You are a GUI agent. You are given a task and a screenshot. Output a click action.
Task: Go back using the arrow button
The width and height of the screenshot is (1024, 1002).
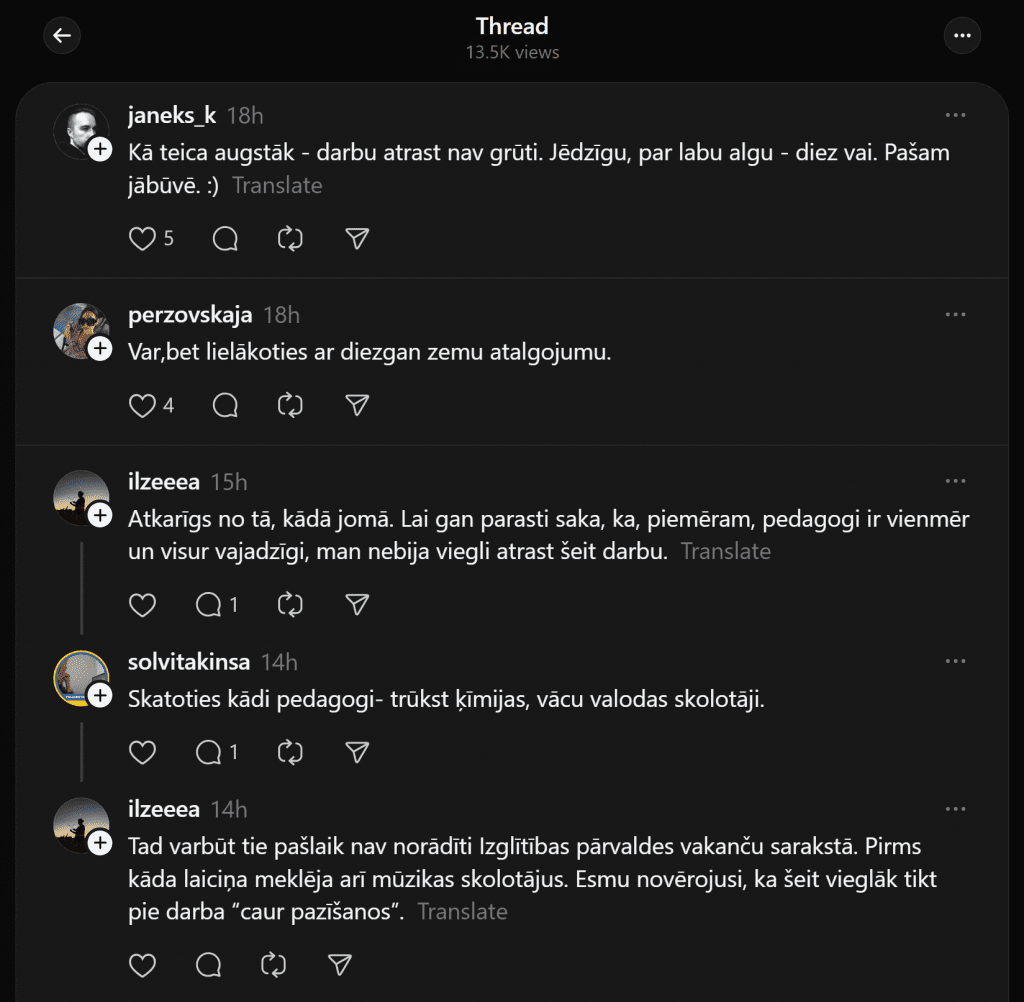point(62,36)
